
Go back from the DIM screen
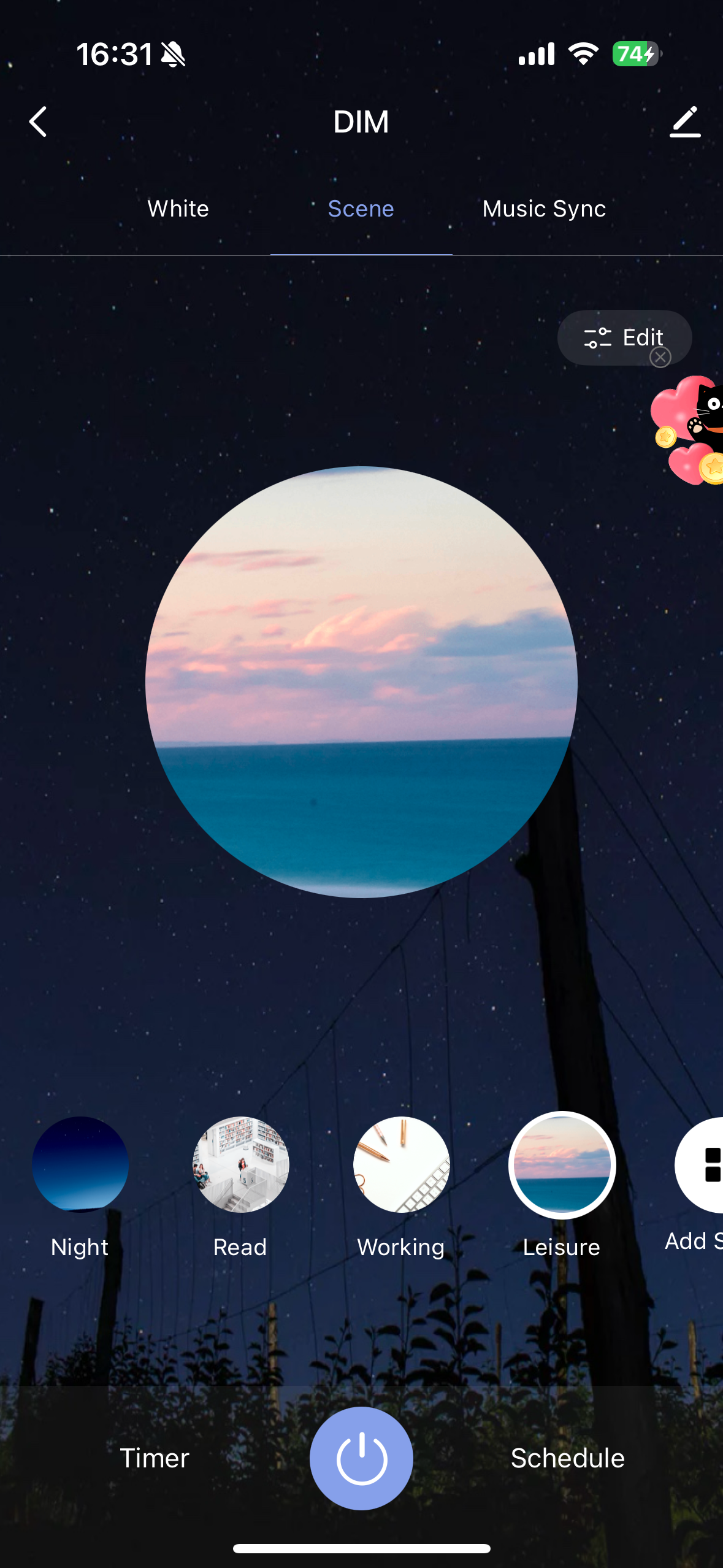click(38, 121)
